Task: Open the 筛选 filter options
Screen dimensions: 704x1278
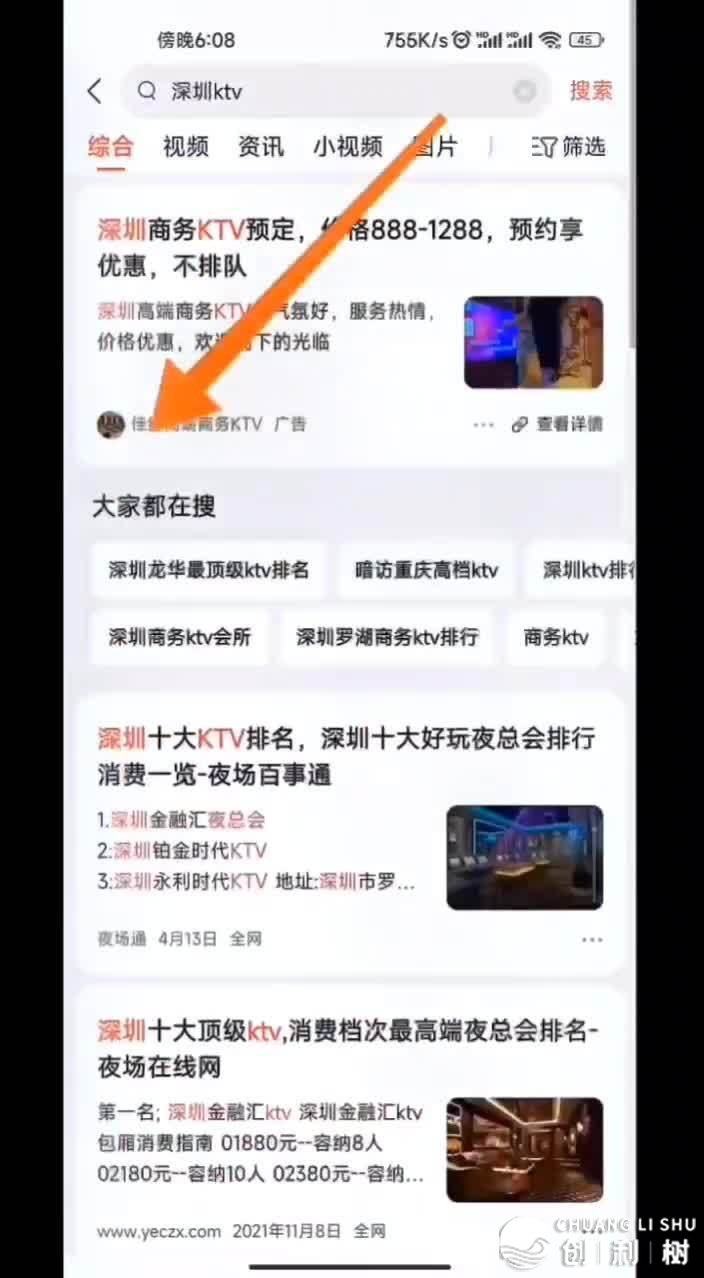Action: pos(570,147)
